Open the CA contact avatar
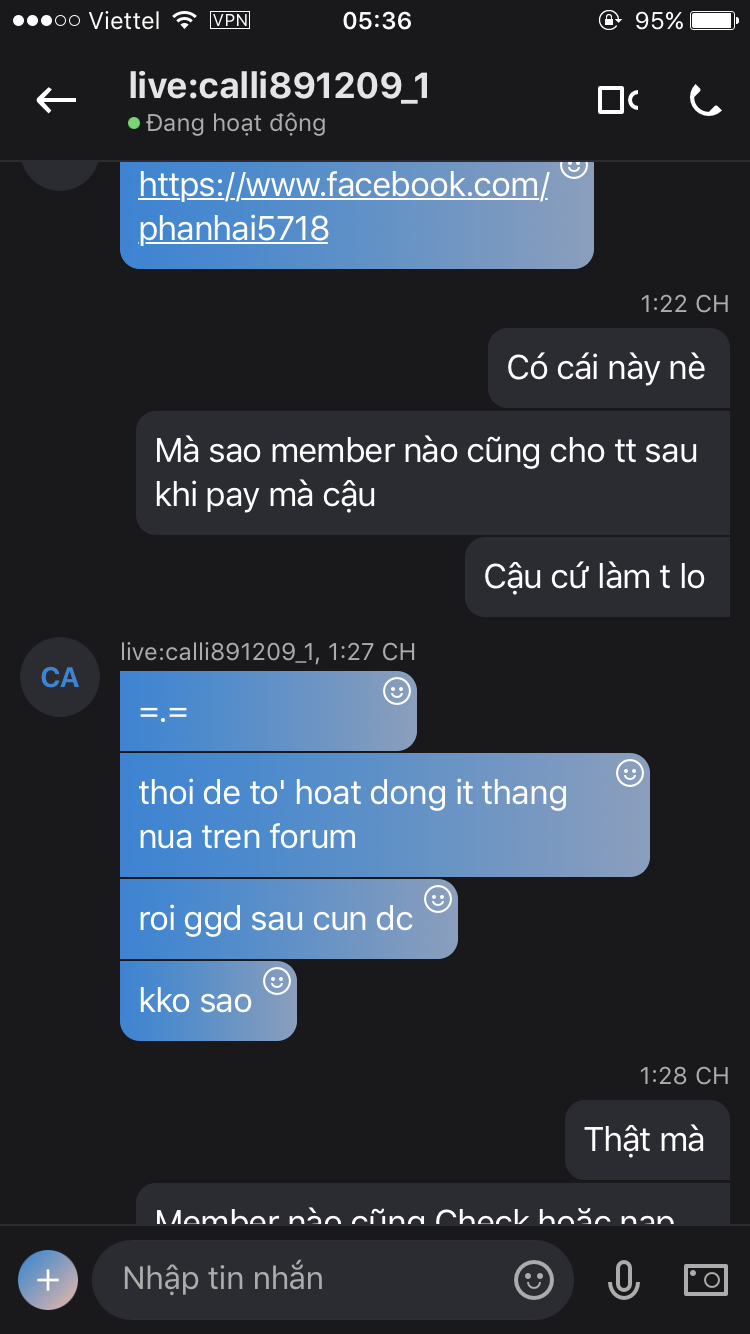This screenshot has height=1334, width=750. [x=59, y=678]
